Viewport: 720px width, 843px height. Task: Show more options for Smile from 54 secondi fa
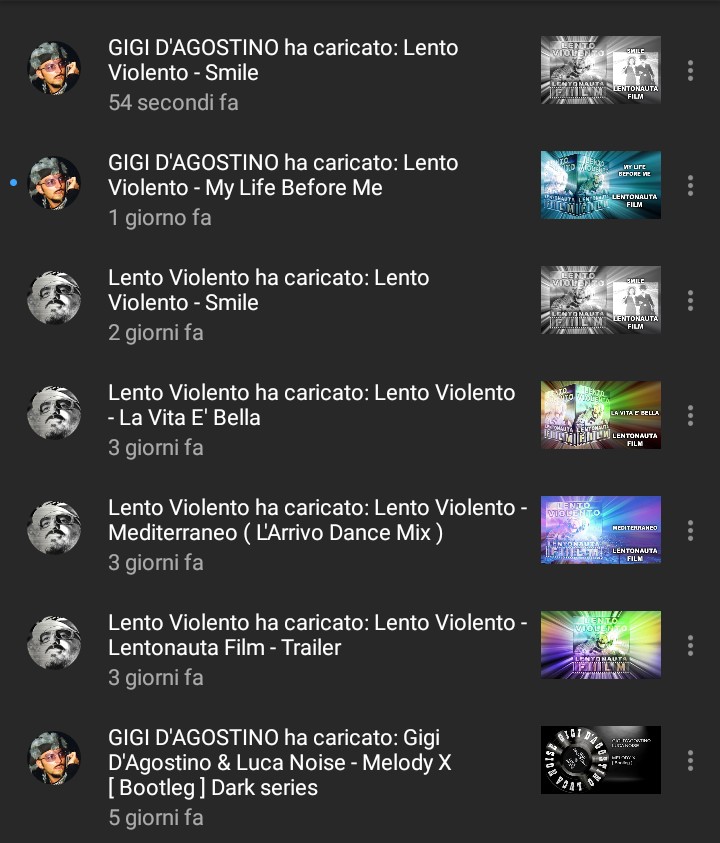click(690, 70)
